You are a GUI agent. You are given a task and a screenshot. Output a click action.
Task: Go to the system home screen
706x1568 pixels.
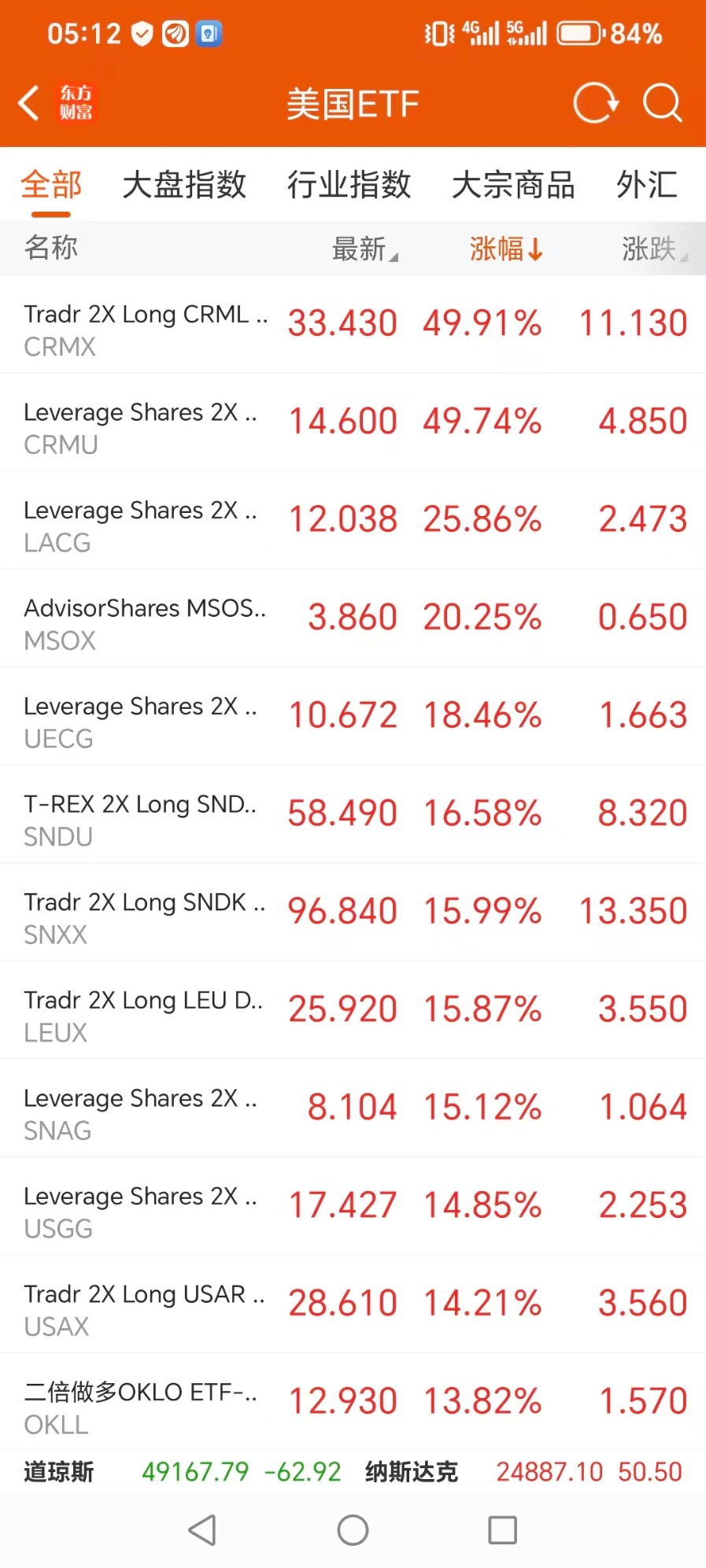point(353,1530)
